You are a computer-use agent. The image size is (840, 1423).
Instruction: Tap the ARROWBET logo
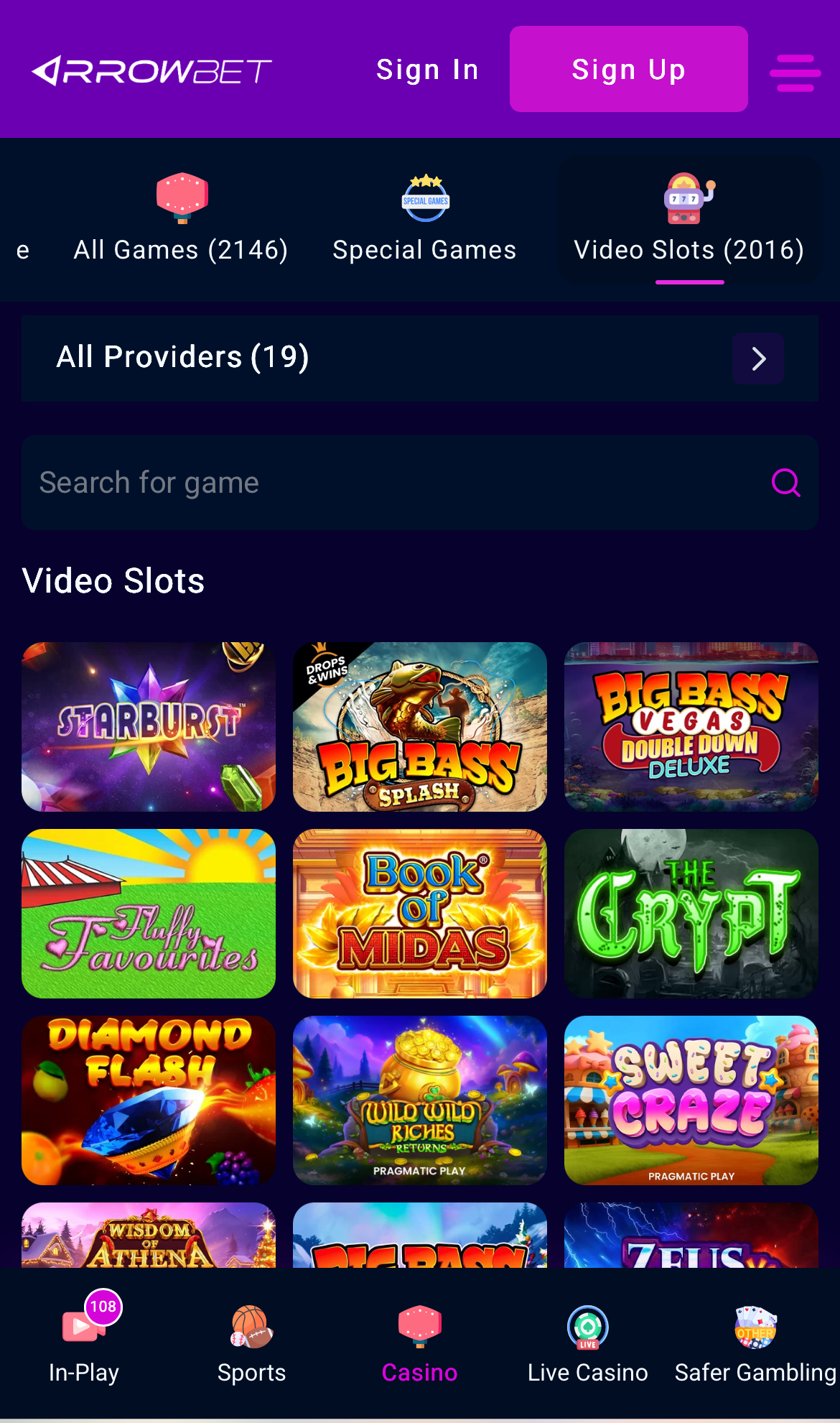click(x=151, y=70)
